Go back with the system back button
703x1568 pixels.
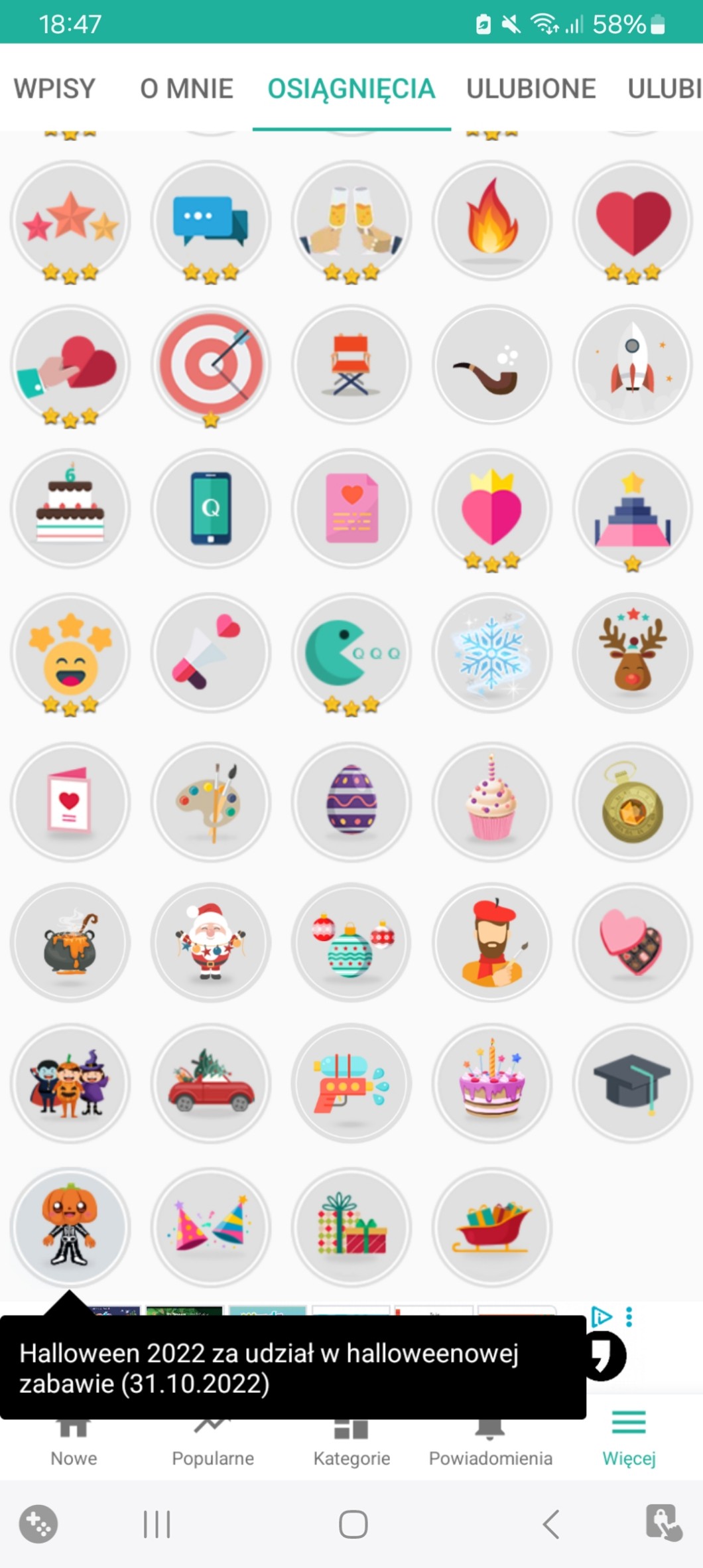click(x=550, y=1524)
